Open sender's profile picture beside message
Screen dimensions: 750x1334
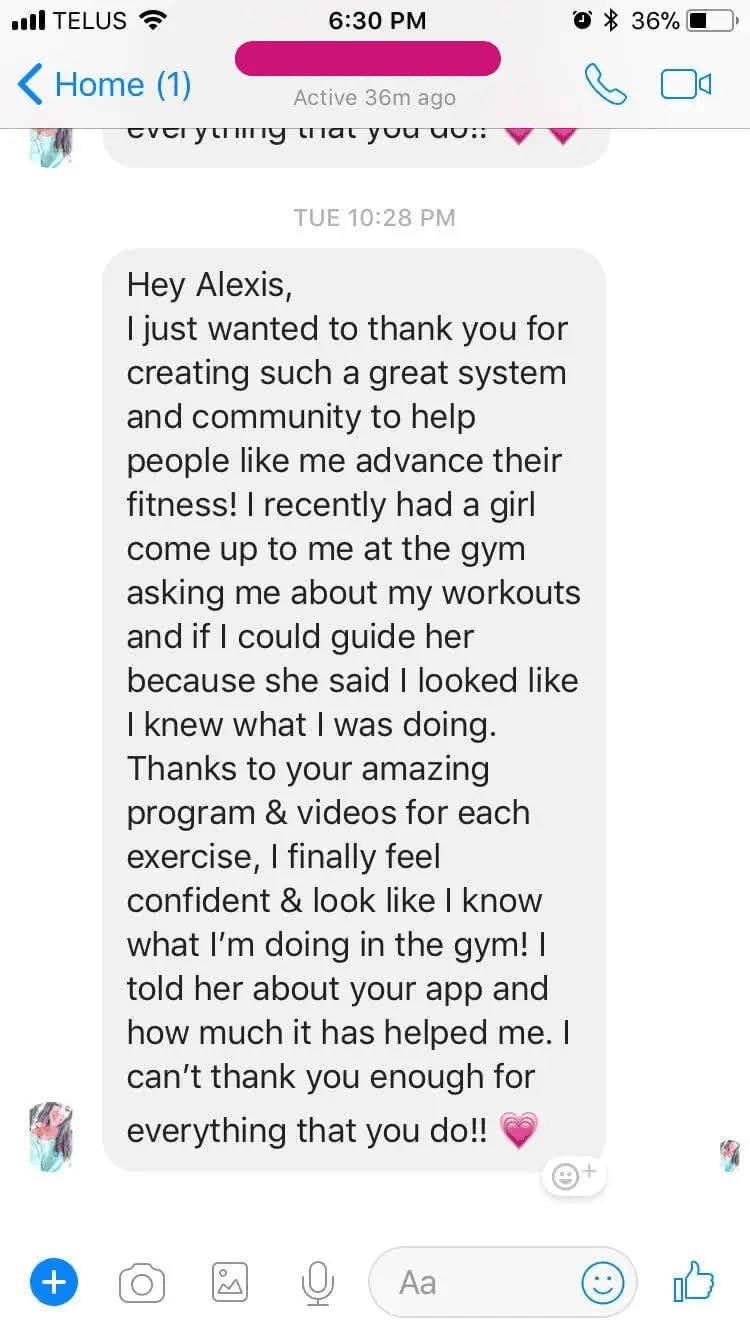tap(51, 1136)
